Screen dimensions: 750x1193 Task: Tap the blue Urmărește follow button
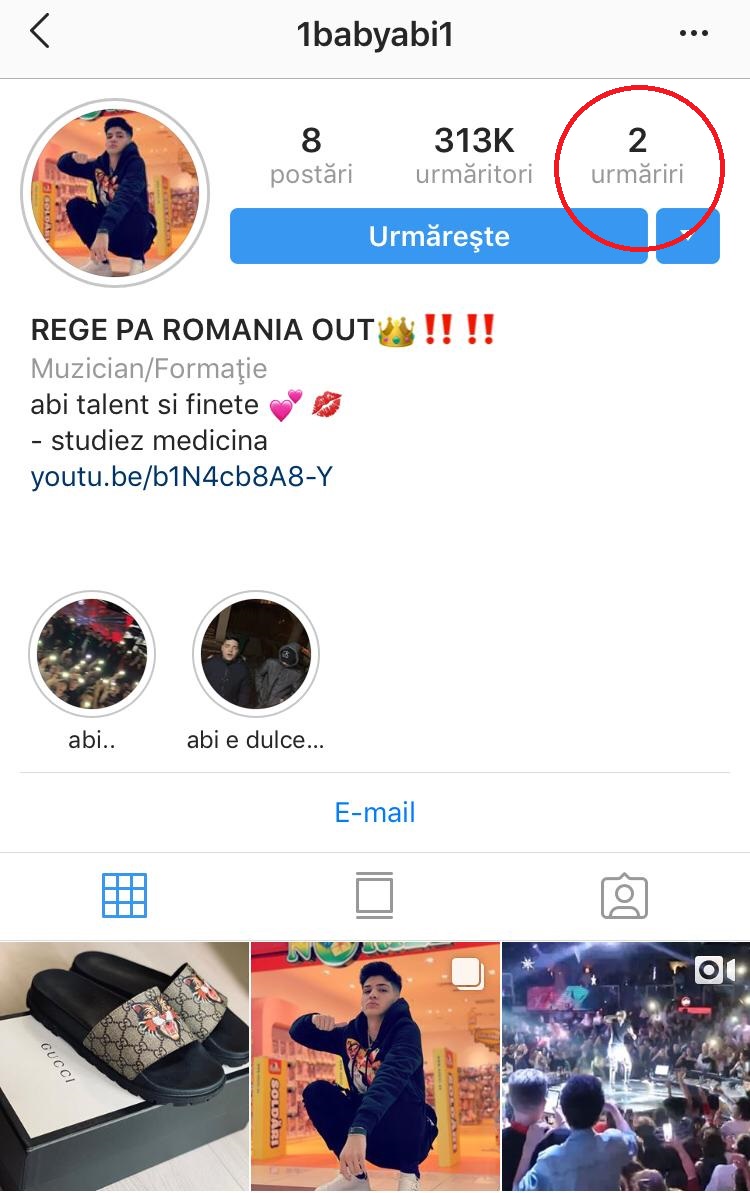coord(439,237)
